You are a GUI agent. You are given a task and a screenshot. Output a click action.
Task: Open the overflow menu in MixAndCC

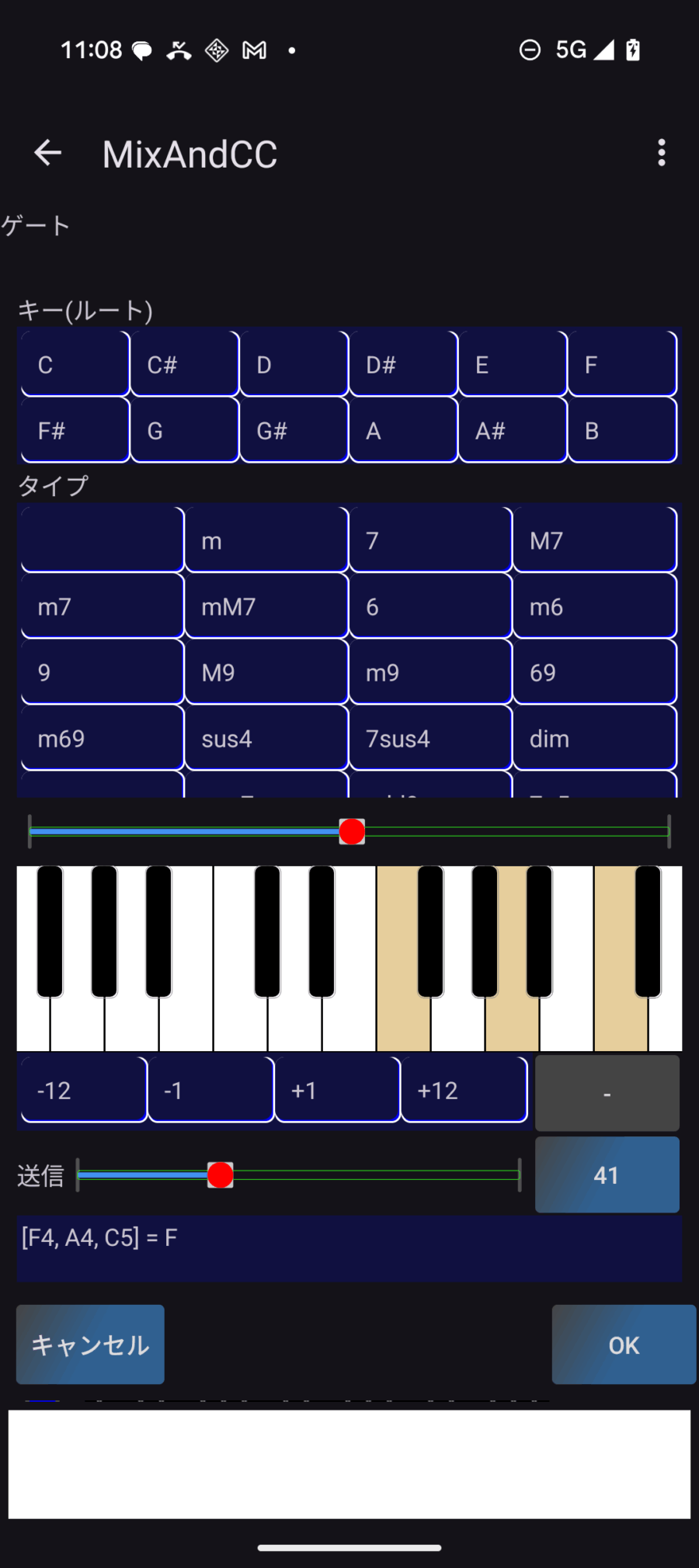[x=661, y=152]
